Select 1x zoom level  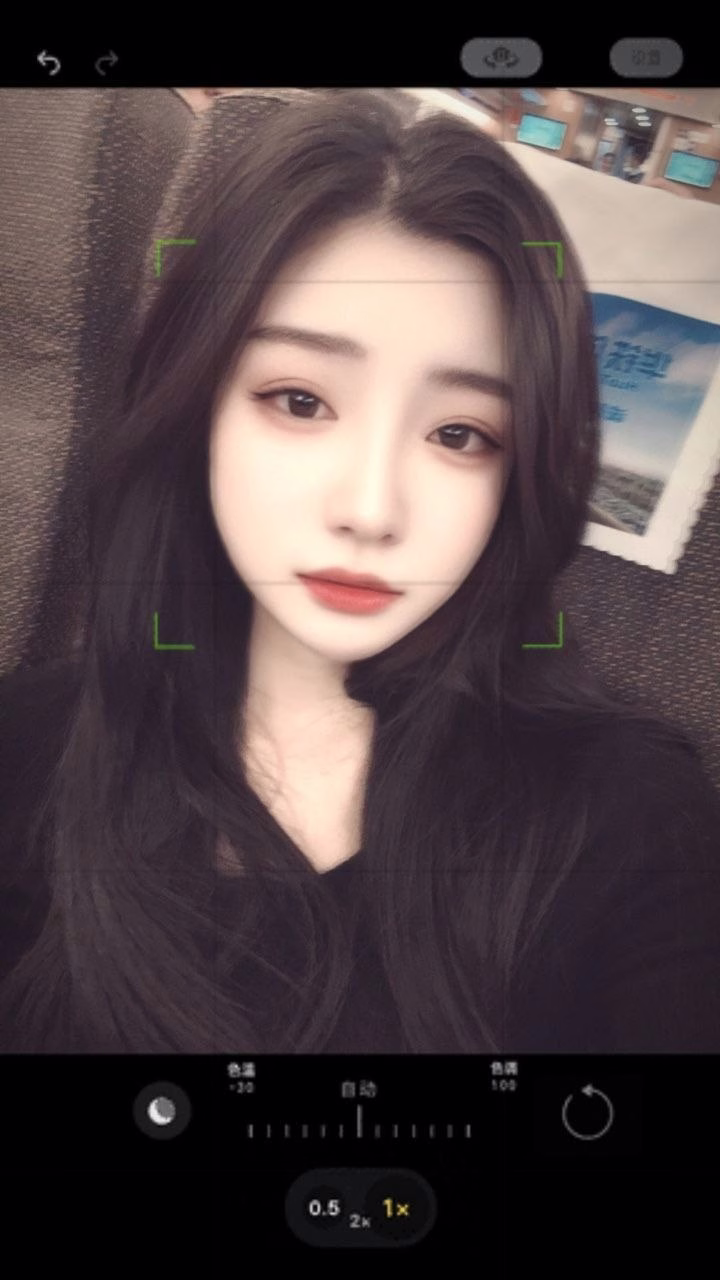(396, 1208)
